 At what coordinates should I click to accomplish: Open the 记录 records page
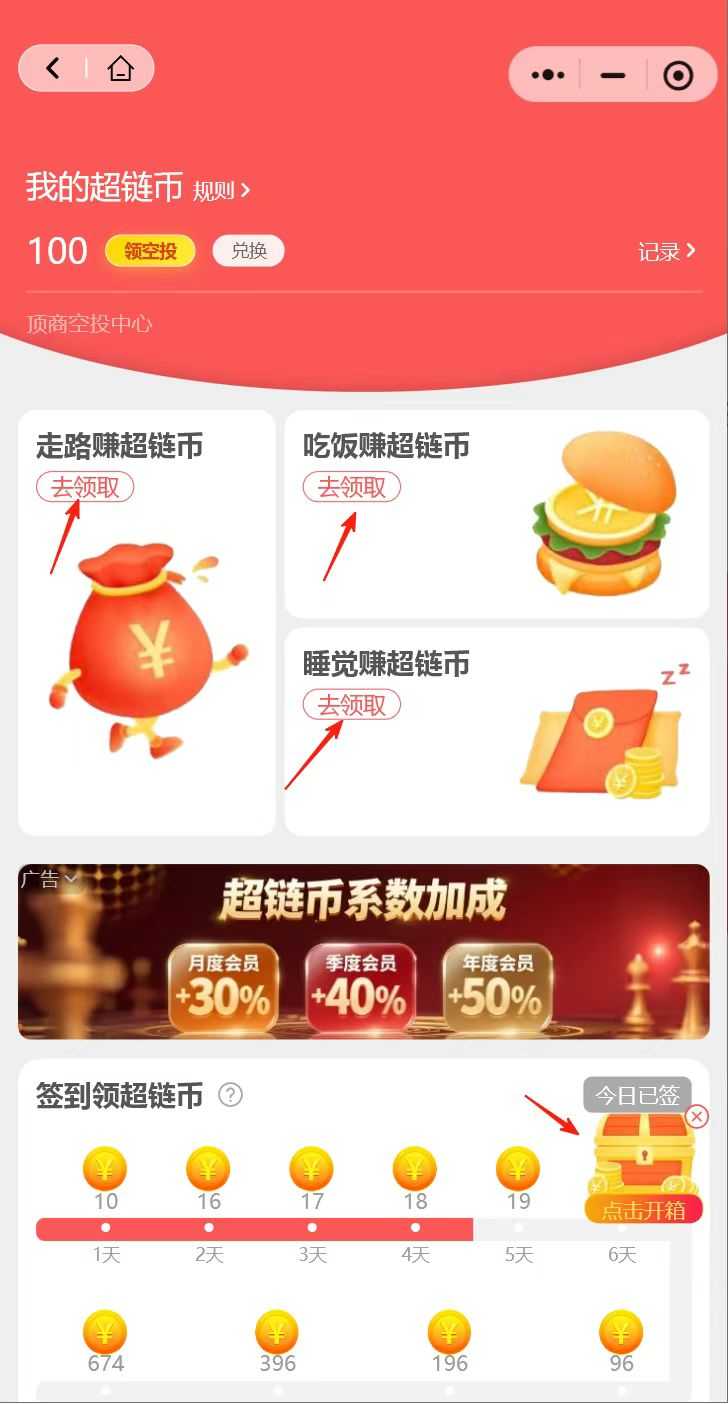pos(667,251)
